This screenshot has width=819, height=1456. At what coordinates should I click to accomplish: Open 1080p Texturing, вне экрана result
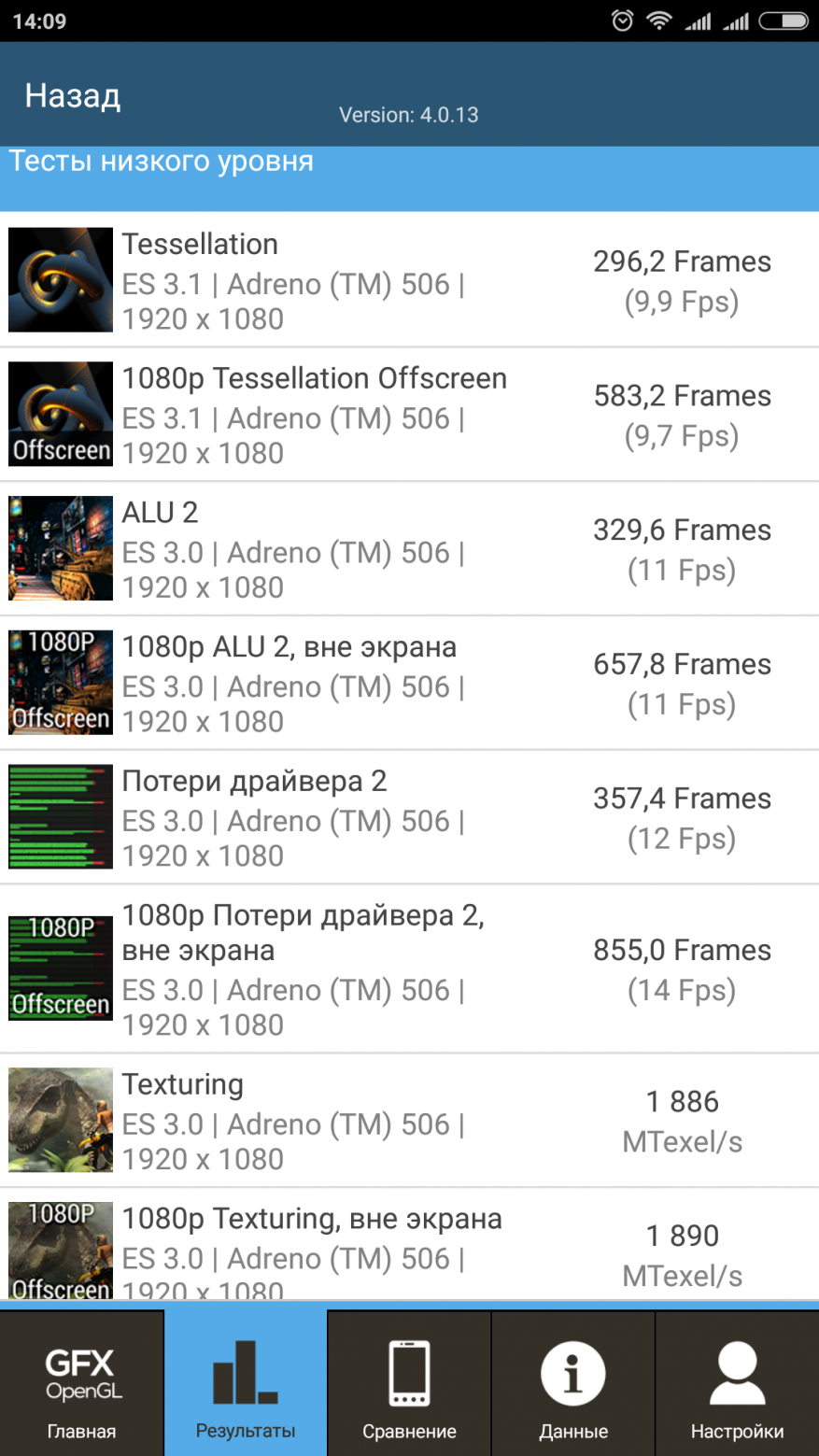(x=409, y=1247)
